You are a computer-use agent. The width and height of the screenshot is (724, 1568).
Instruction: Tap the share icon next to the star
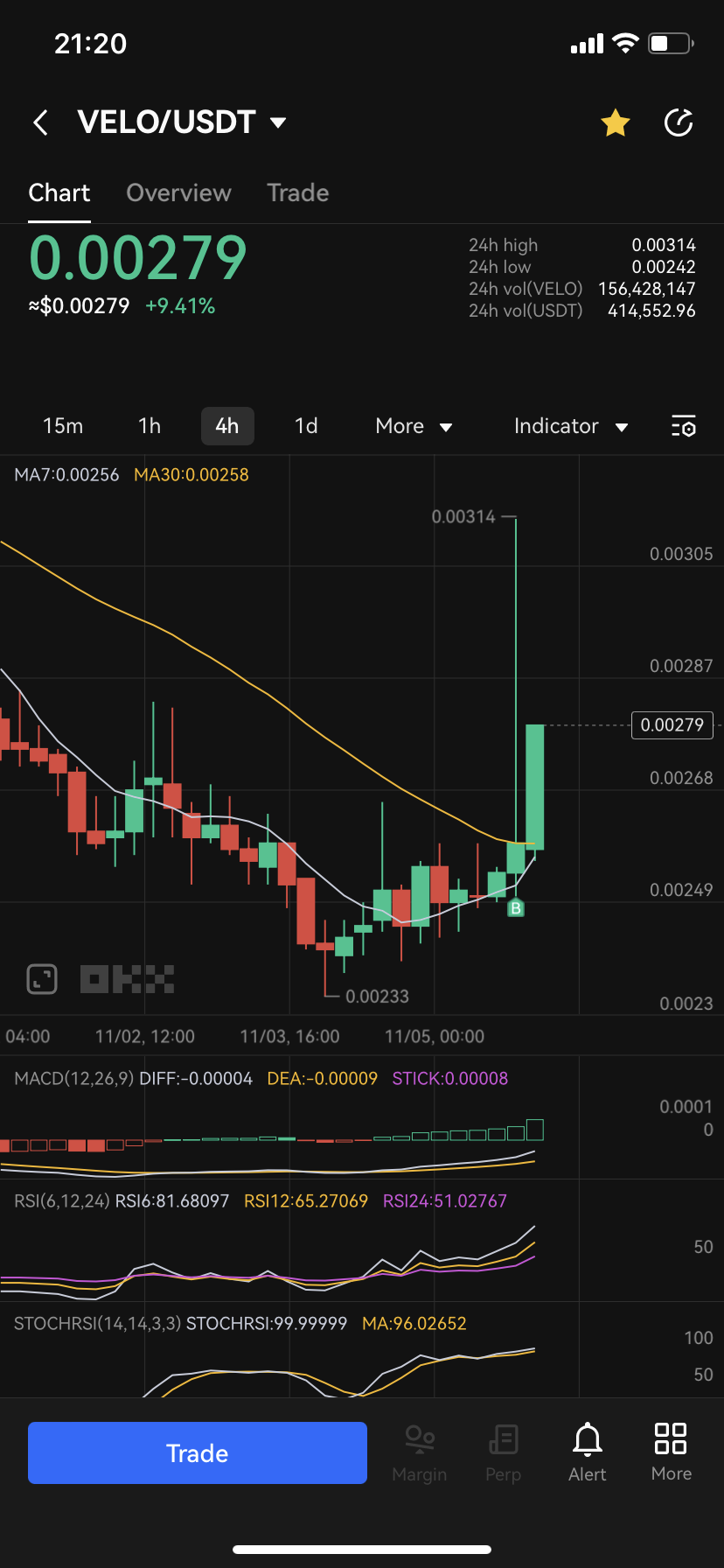click(x=679, y=123)
